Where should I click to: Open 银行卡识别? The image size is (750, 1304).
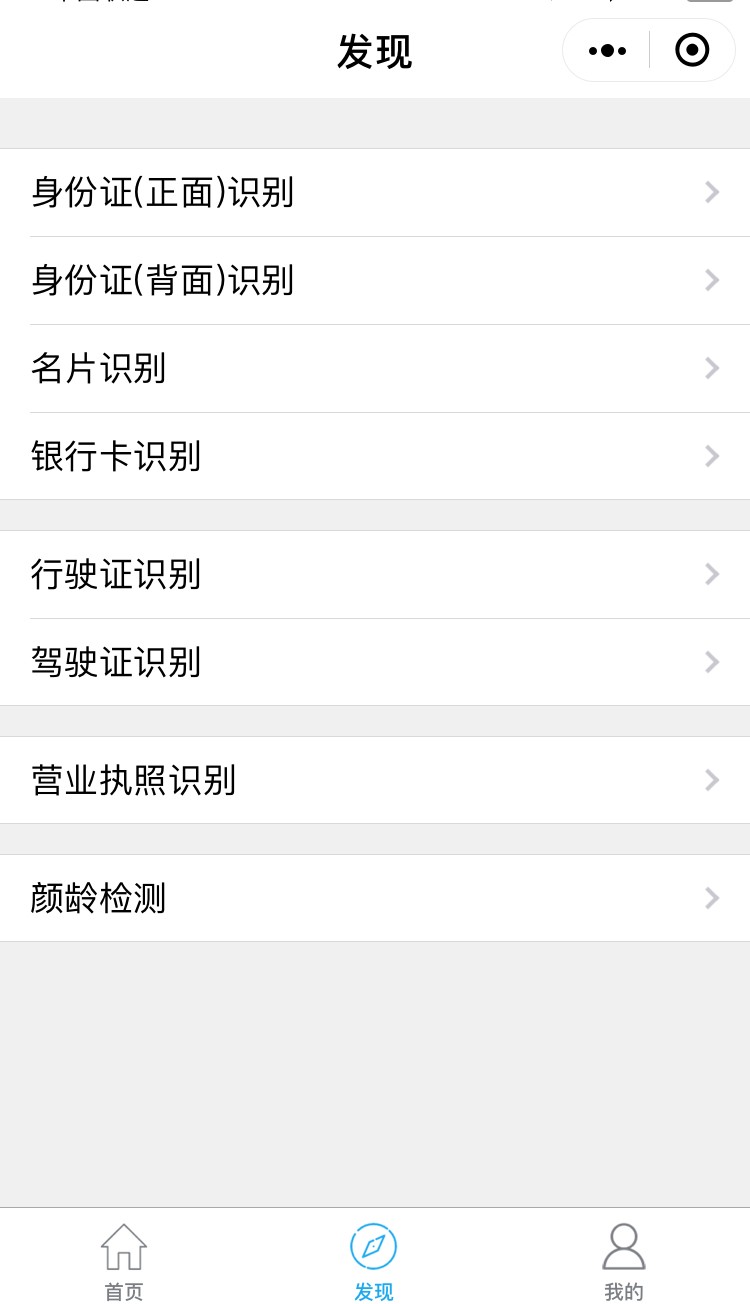click(375, 456)
